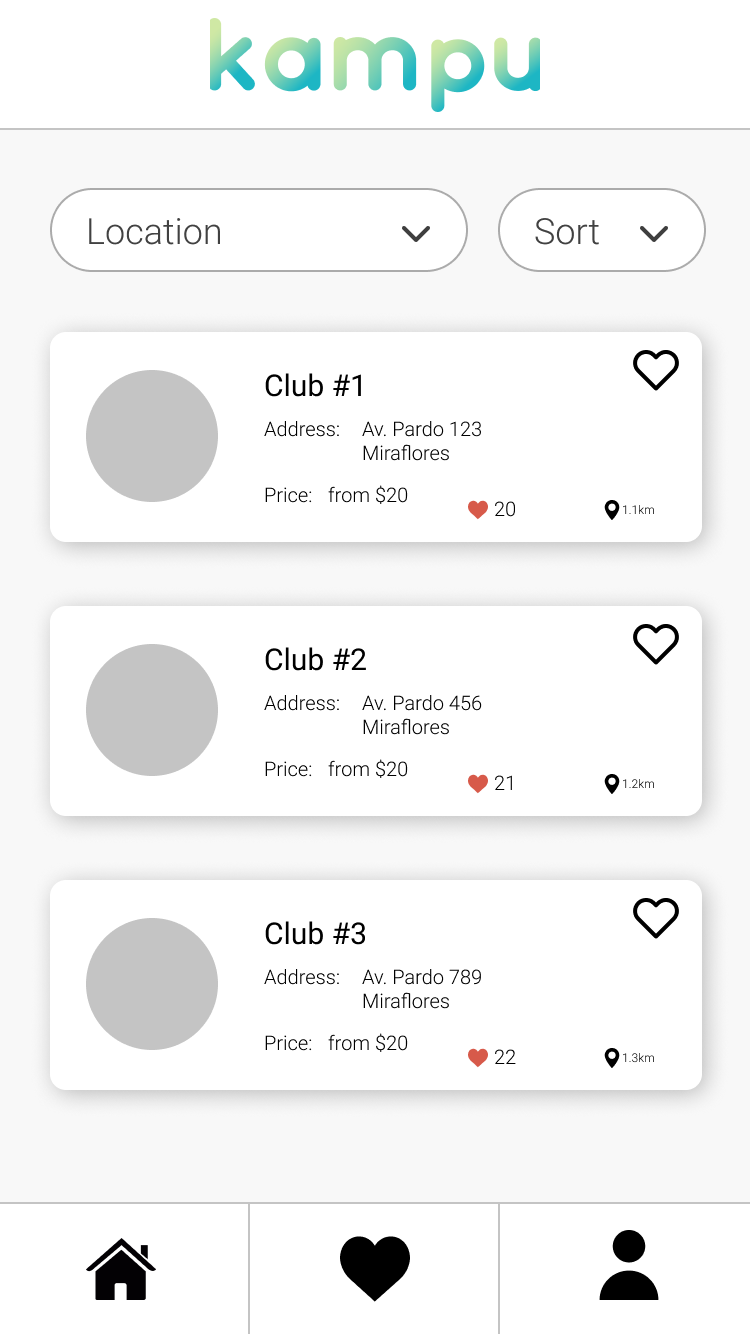The width and height of the screenshot is (750, 1334).
Task: Switch to the favorites heart tab
Action: coord(375,1268)
